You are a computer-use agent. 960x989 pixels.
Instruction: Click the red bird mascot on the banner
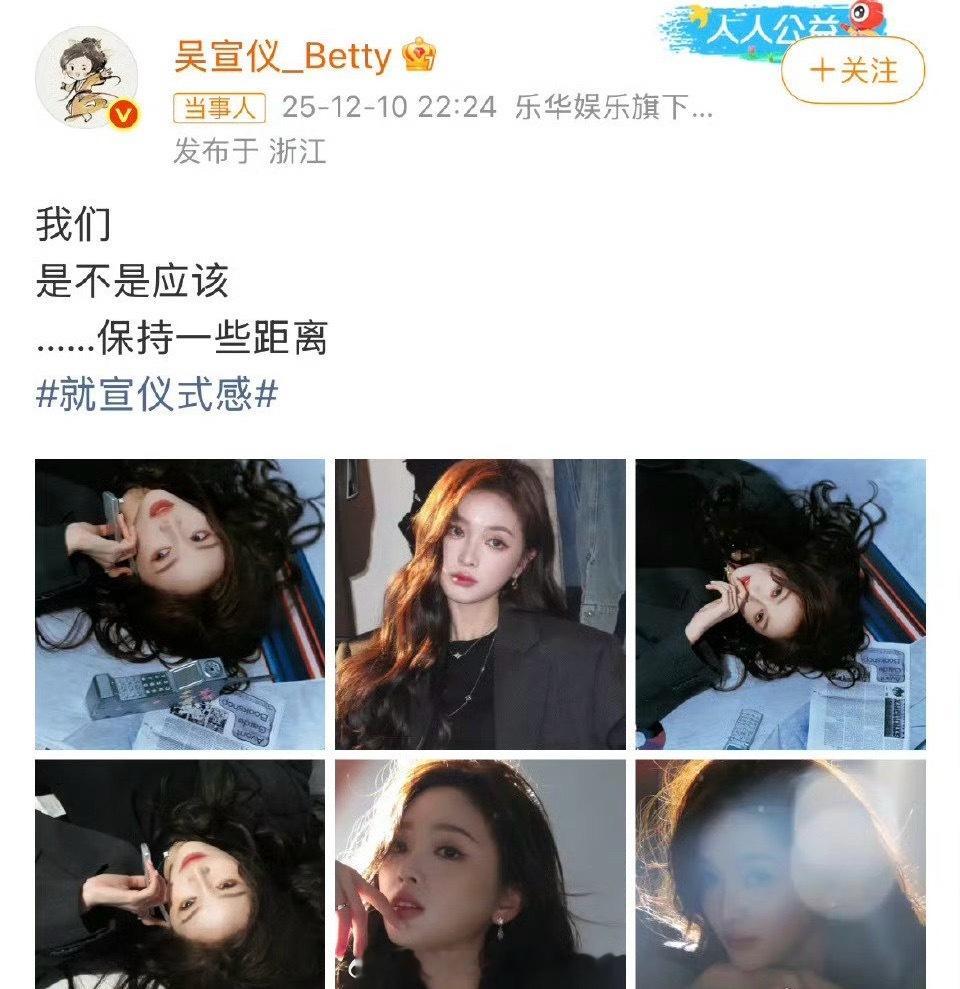(867, 20)
